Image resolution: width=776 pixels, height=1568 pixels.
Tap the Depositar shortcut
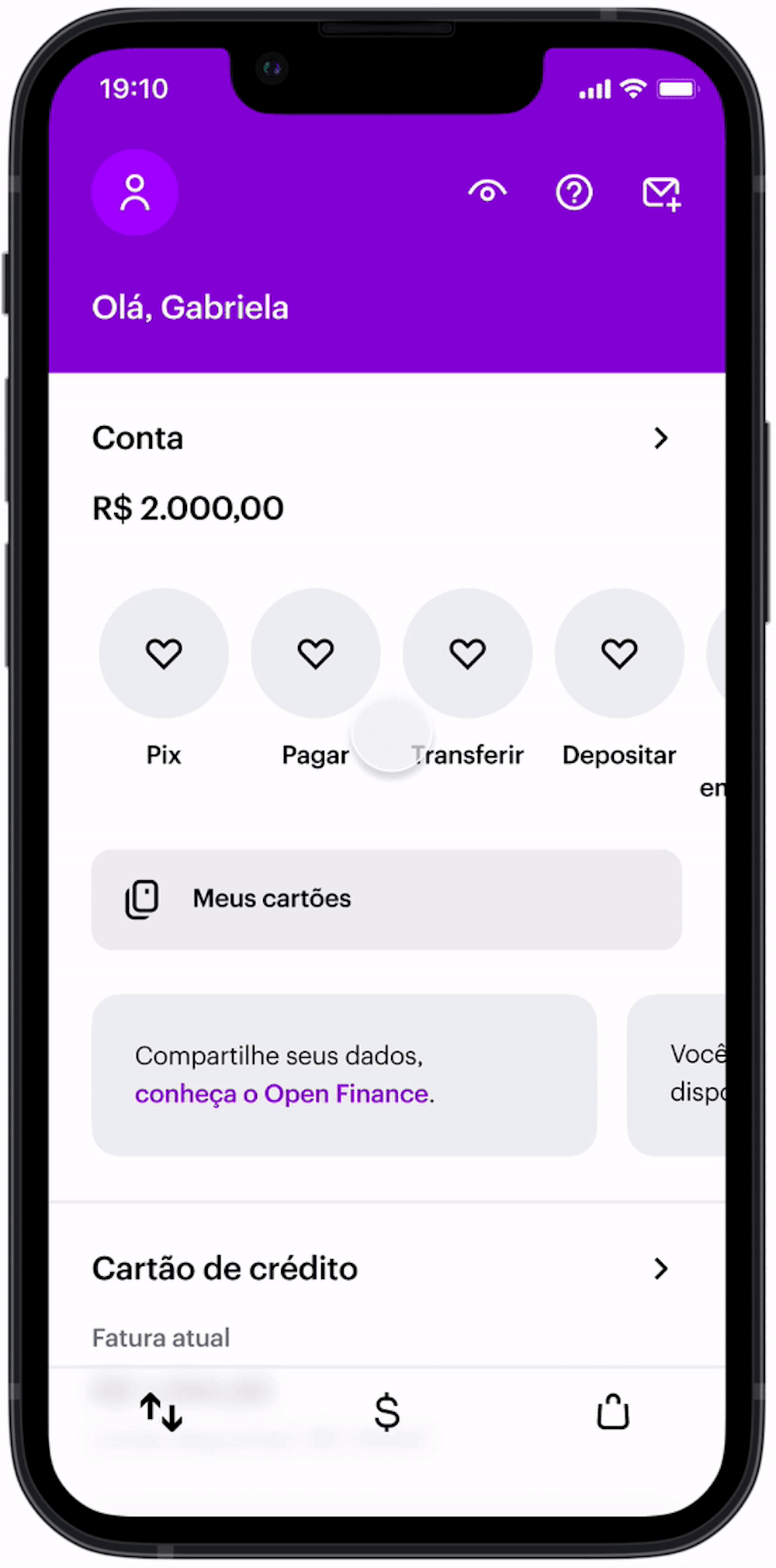click(619, 654)
